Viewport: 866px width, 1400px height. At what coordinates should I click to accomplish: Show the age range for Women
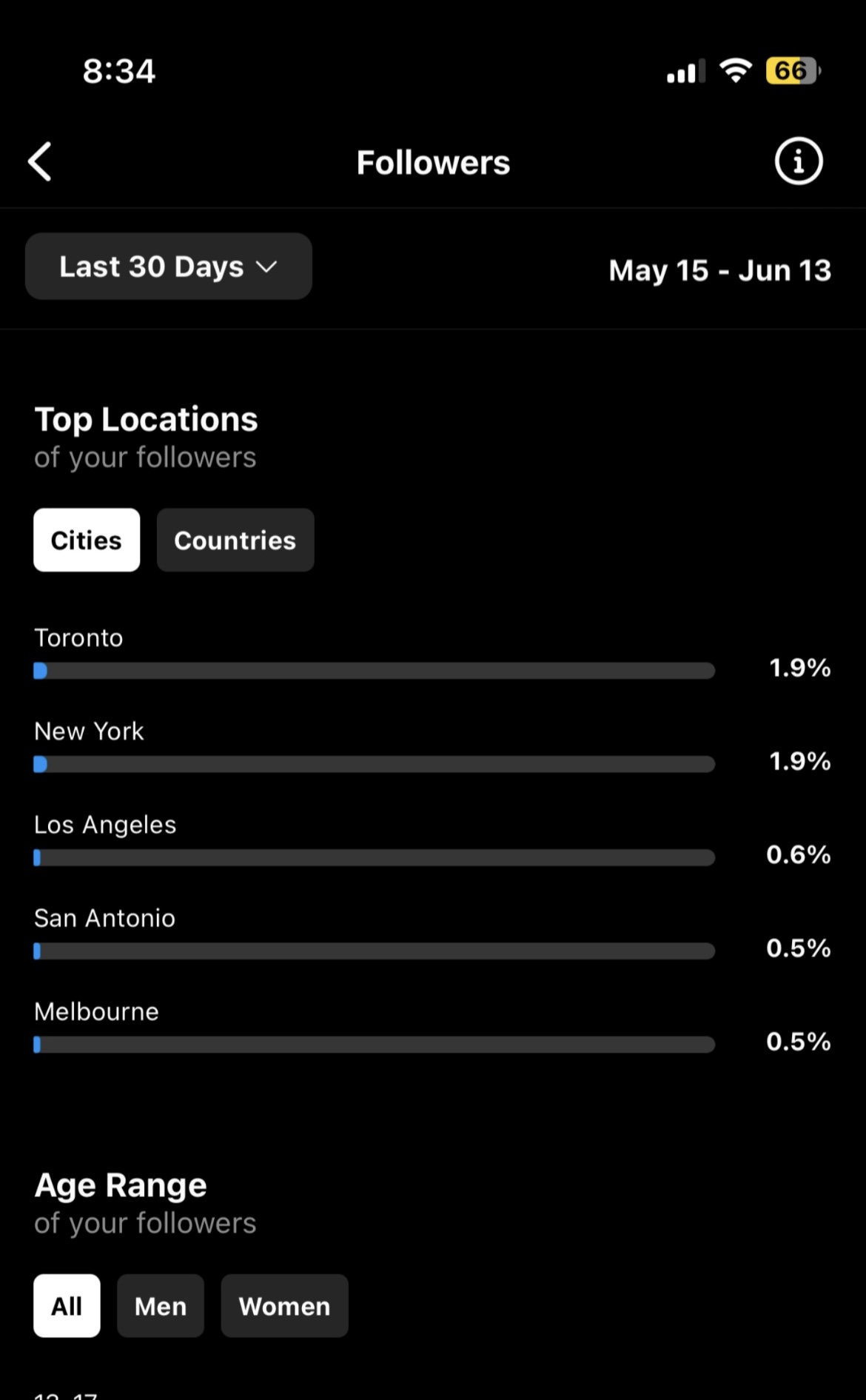(284, 1306)
